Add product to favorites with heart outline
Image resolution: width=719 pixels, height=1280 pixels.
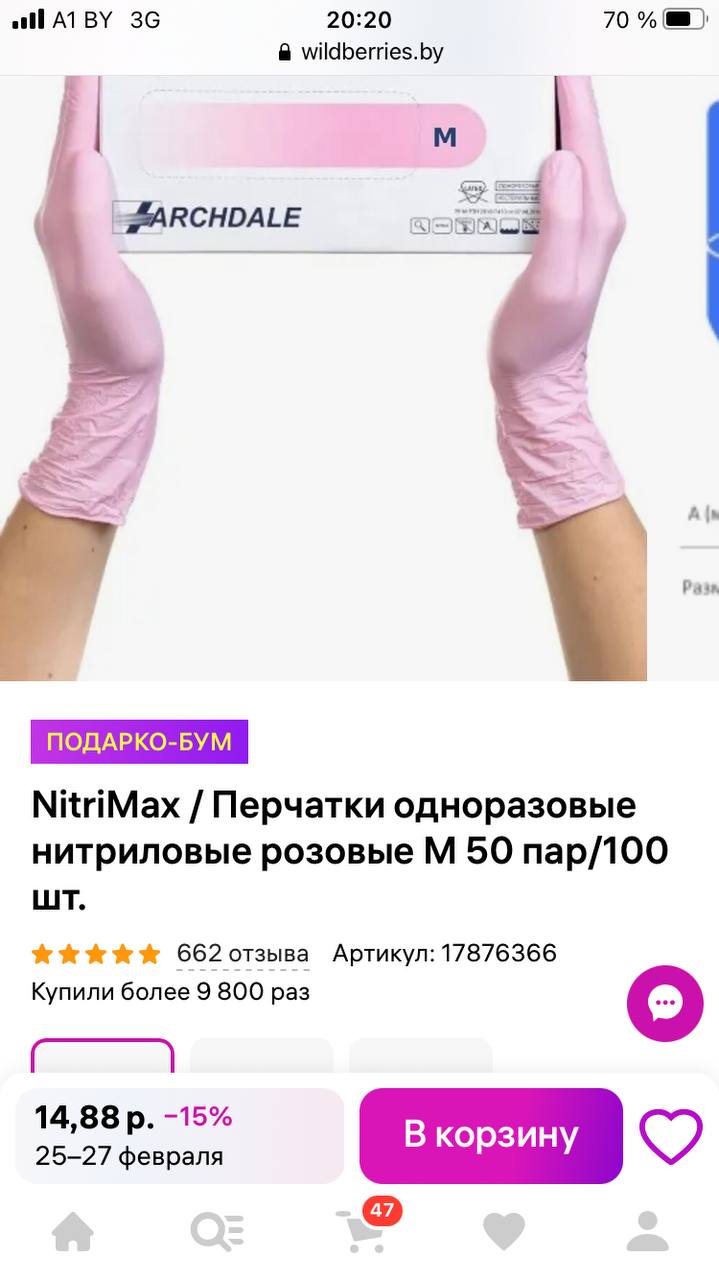[671, 1136]
